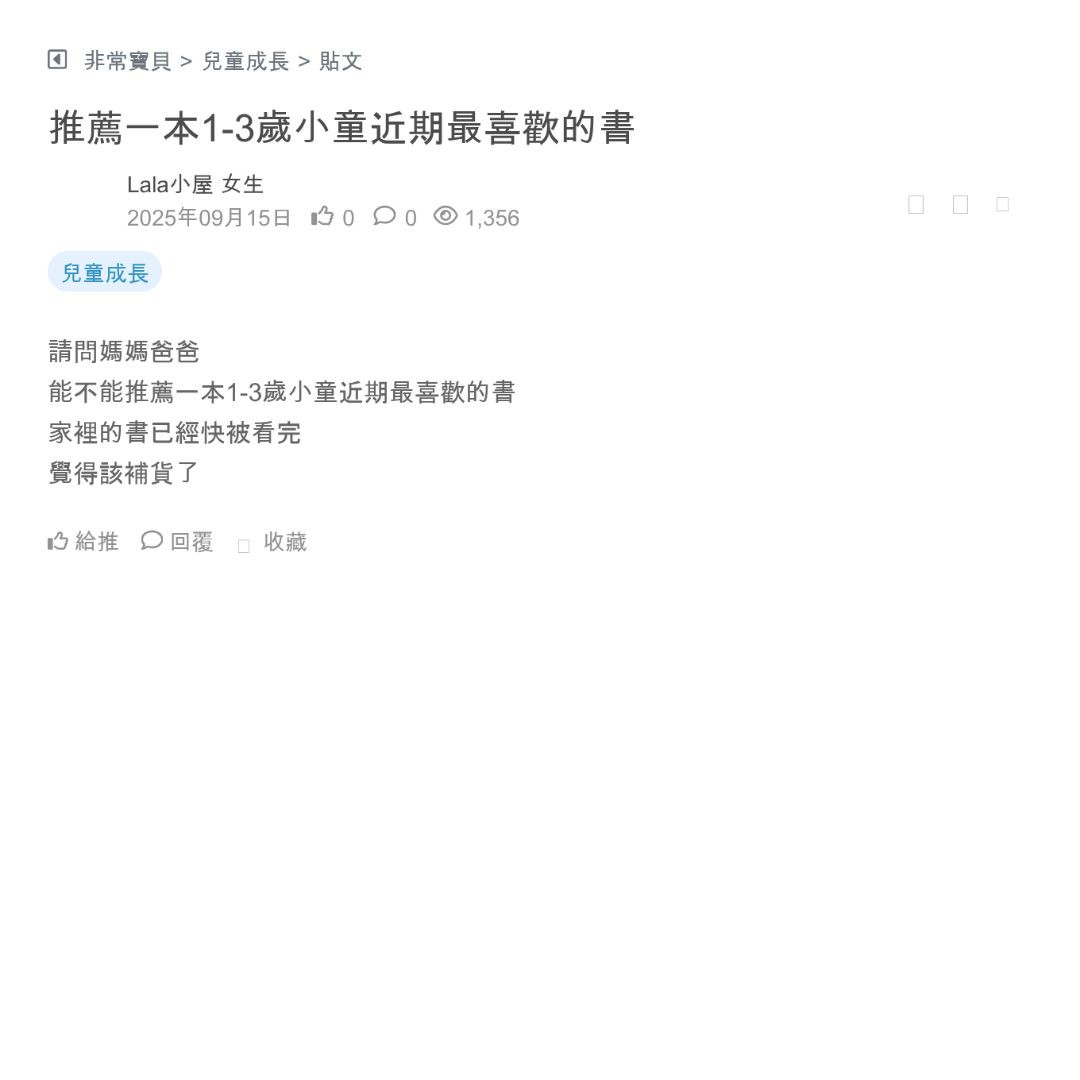
Task: Tap the back arrow icon in breadcrumb
Action: (x=57, y=60)
